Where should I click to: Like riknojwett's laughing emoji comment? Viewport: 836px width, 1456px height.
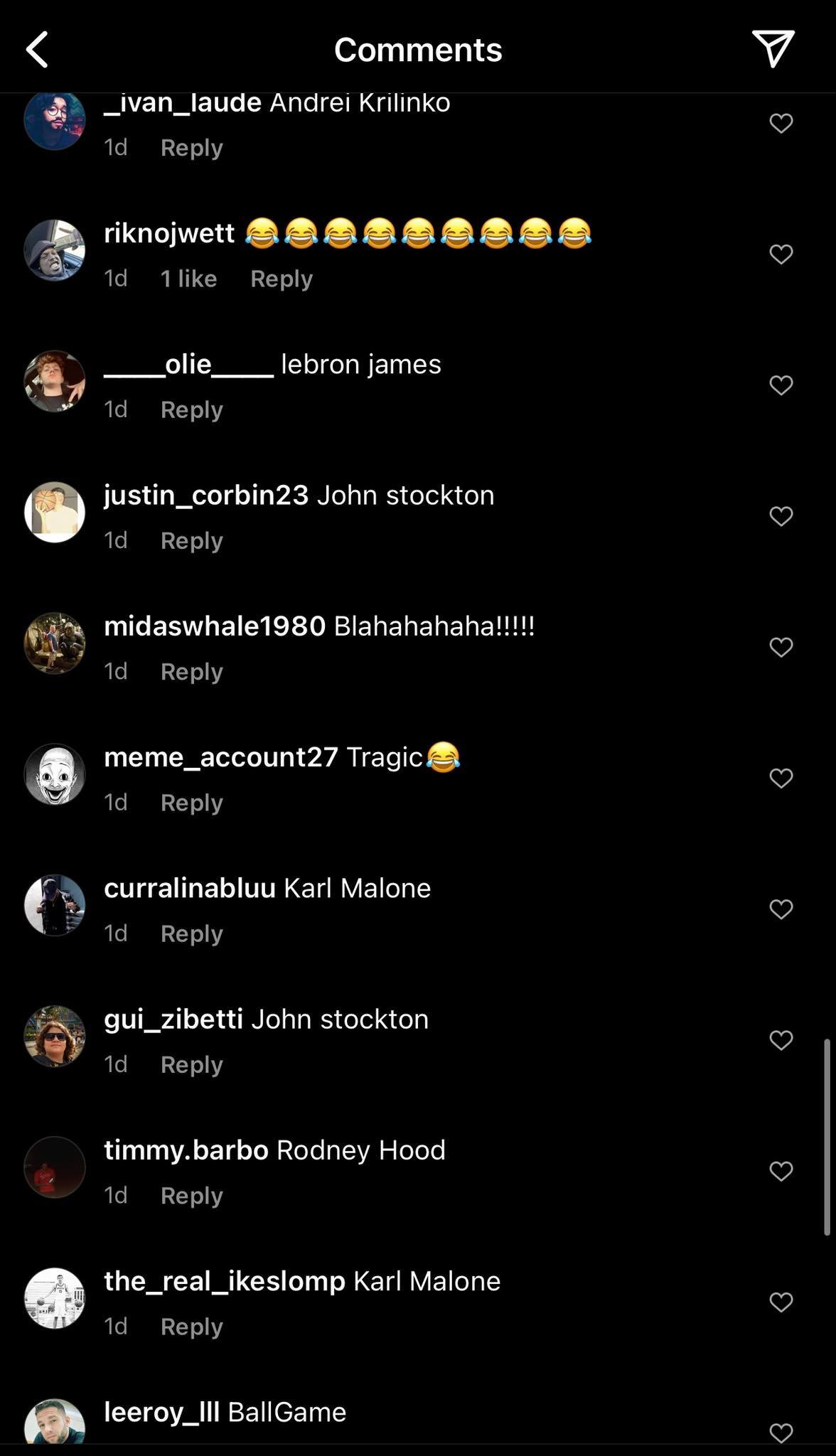[x=781, y=255]
